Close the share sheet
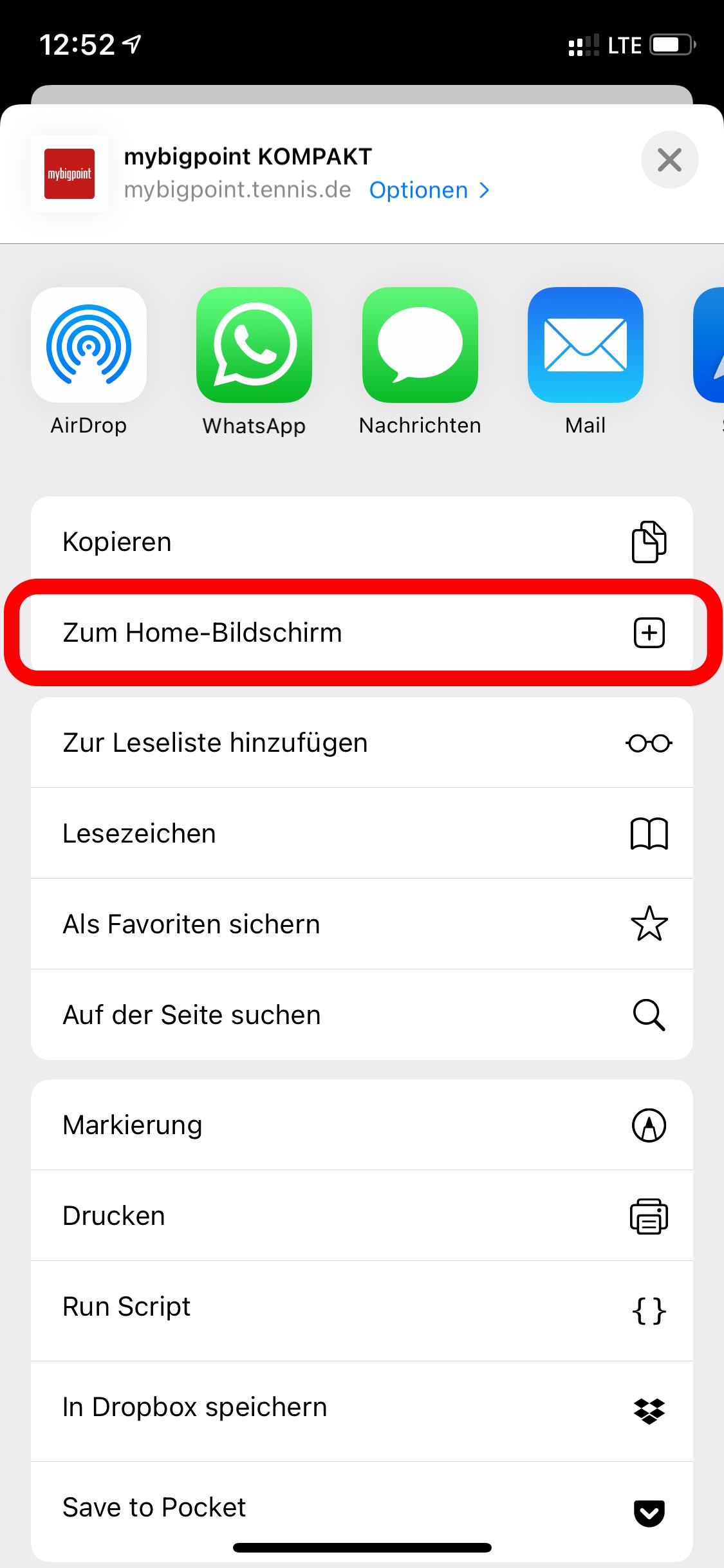The width and height of the screenshot is (724, 1568). (669, 160)
